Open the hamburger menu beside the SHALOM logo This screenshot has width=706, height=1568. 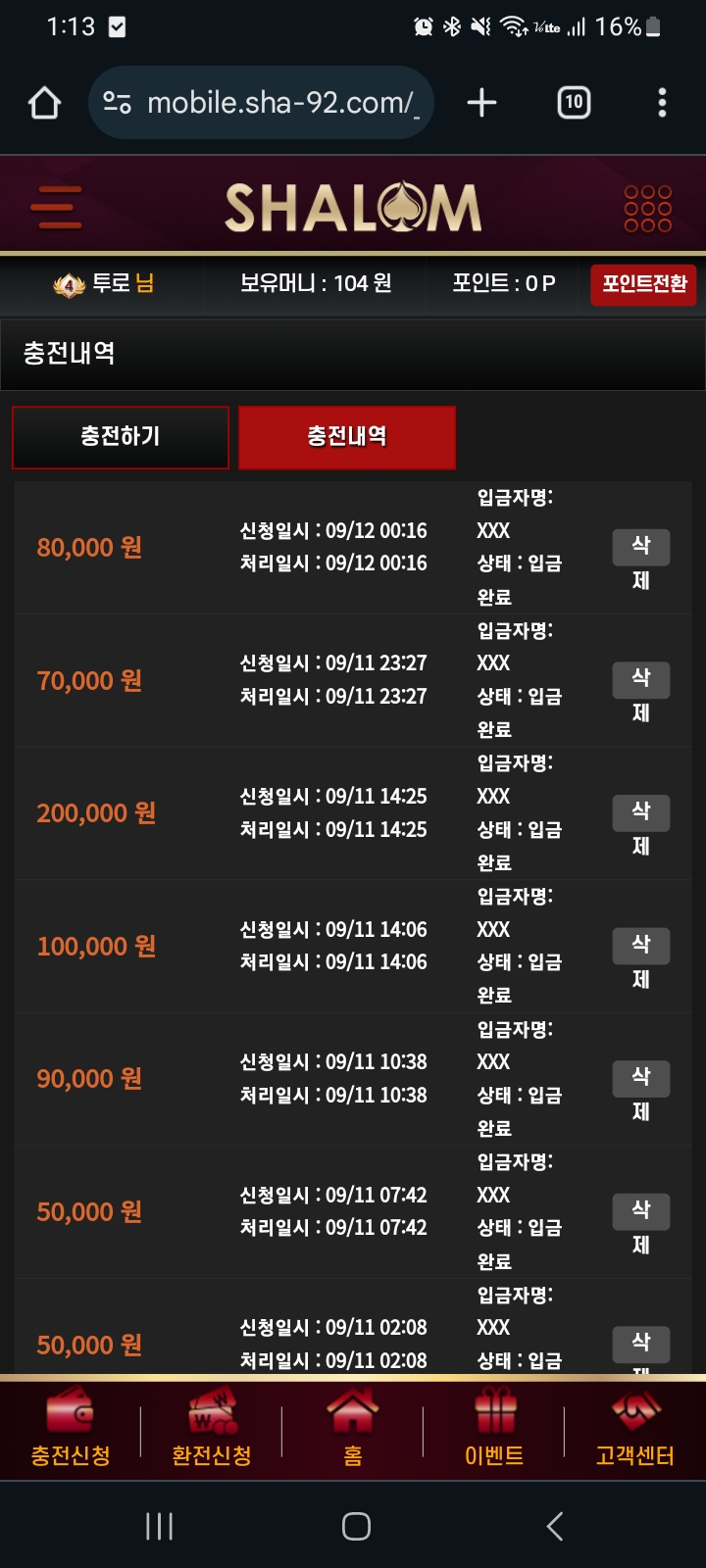56,208
